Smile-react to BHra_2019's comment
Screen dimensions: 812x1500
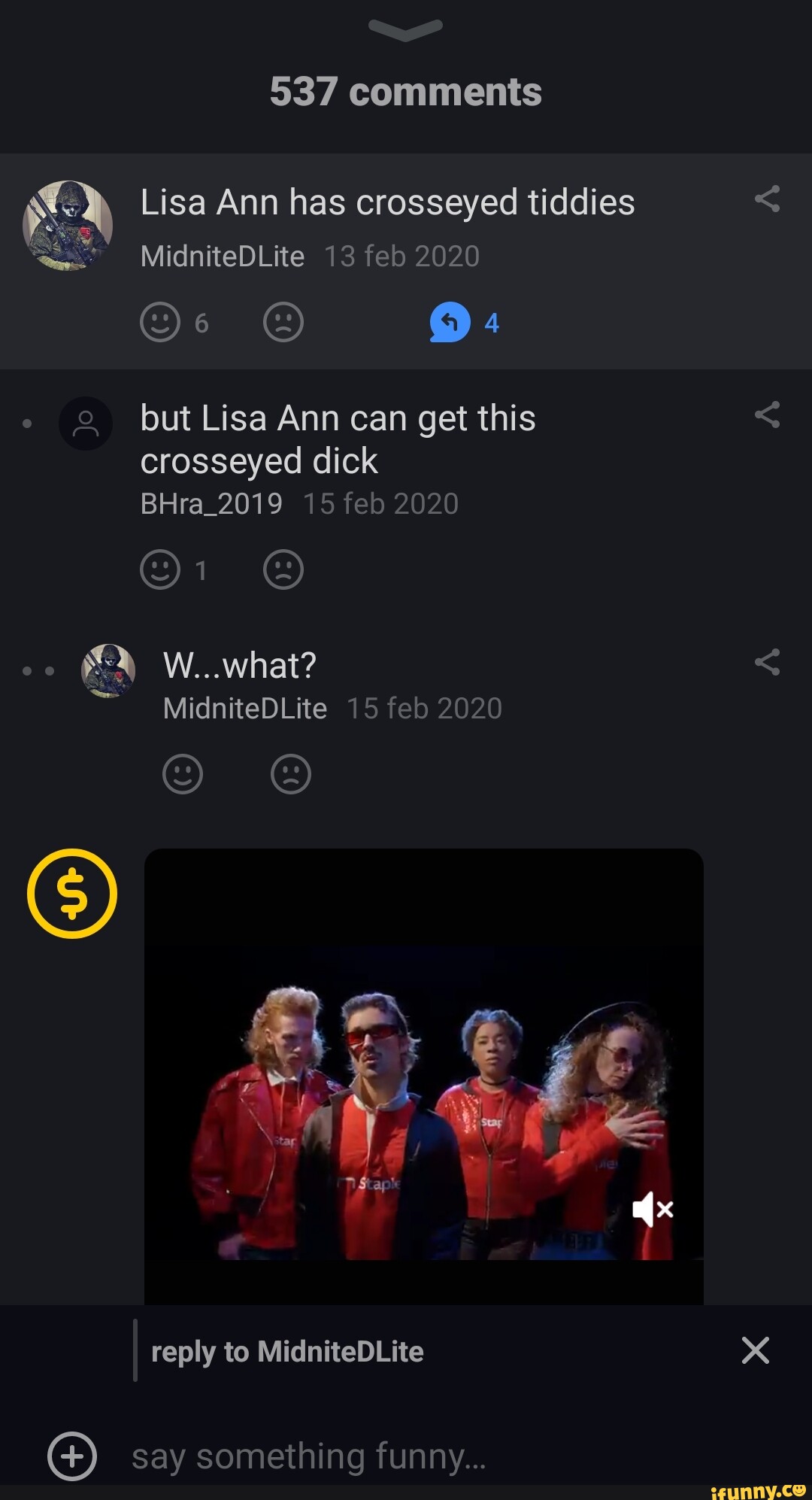[160, 569]
